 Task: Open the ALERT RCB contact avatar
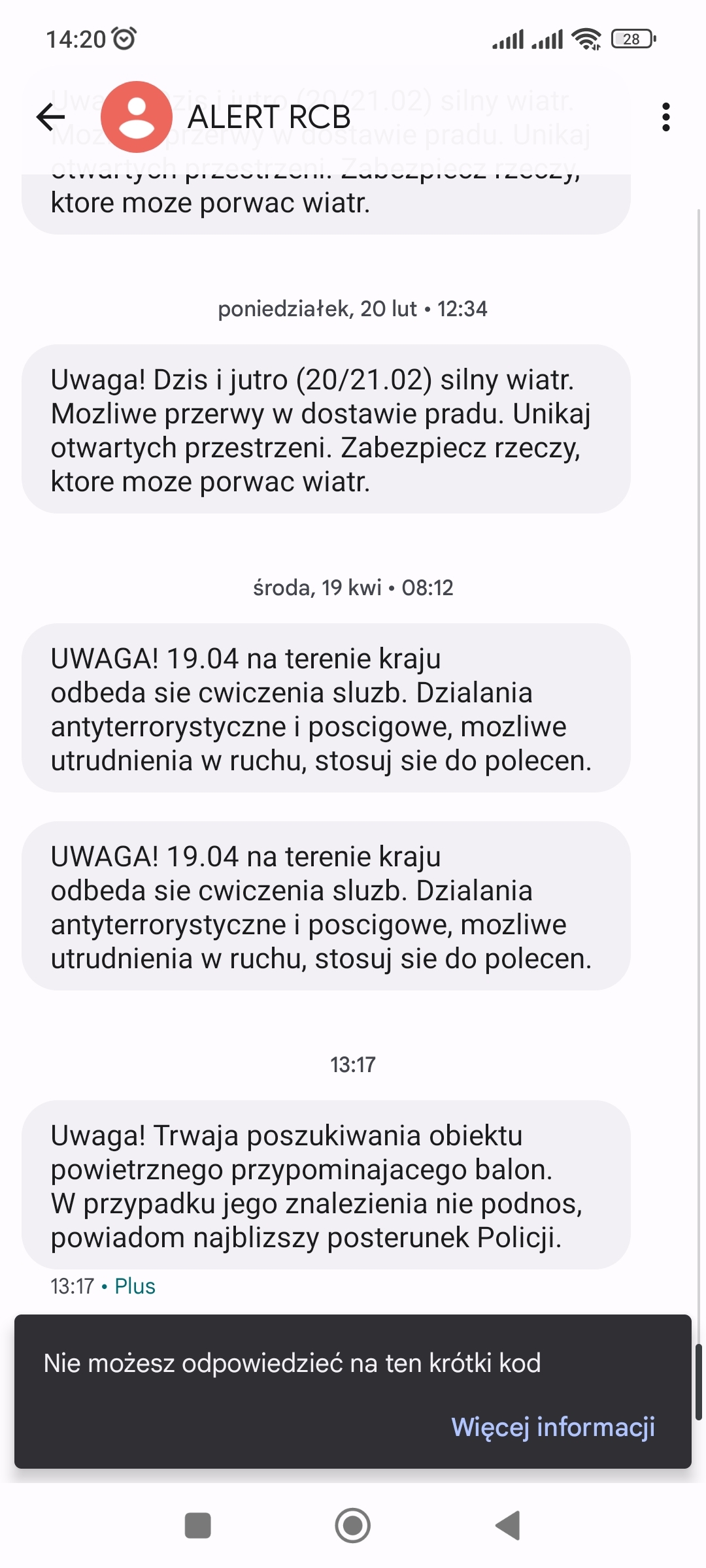136,118
